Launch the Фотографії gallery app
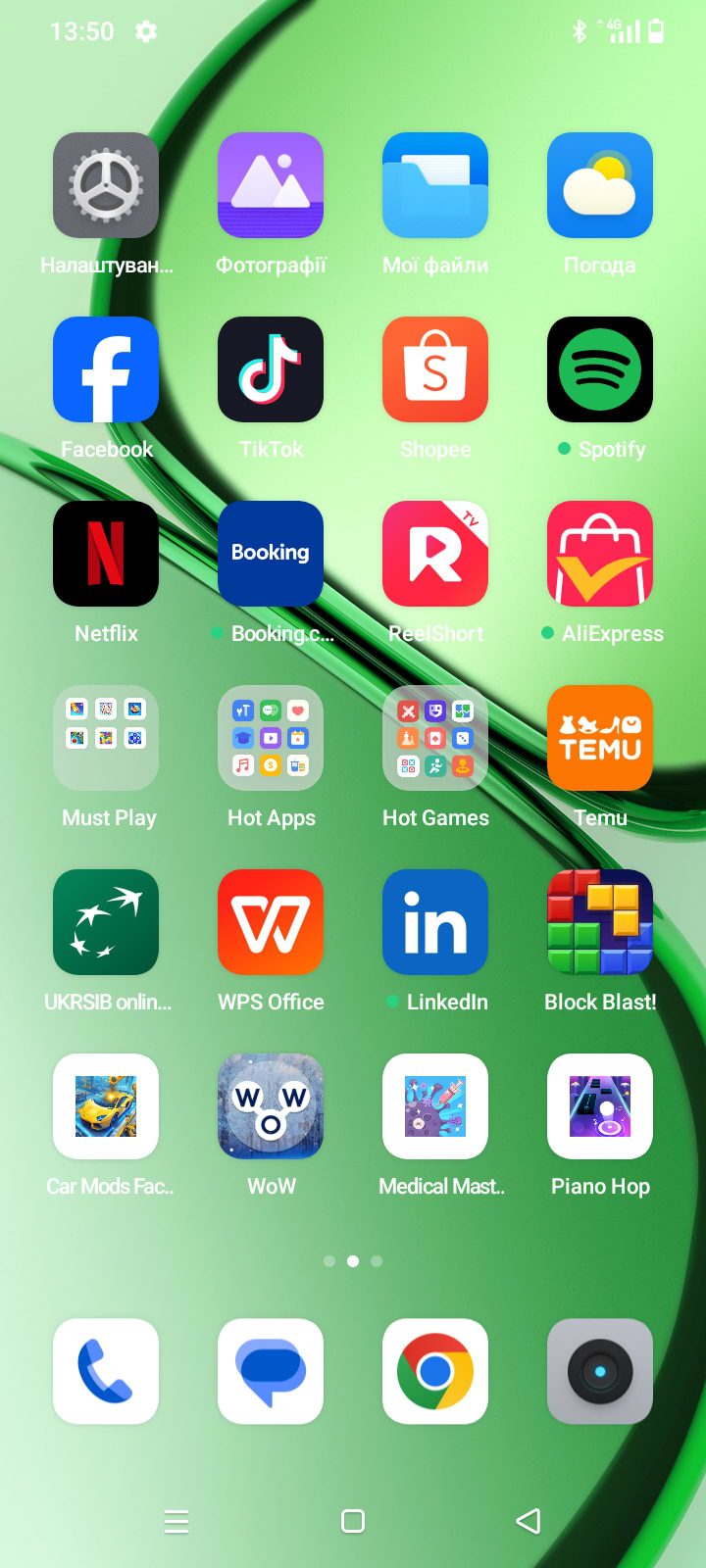Viewport: 706px width, 1568px height. (x=271, y=185)
